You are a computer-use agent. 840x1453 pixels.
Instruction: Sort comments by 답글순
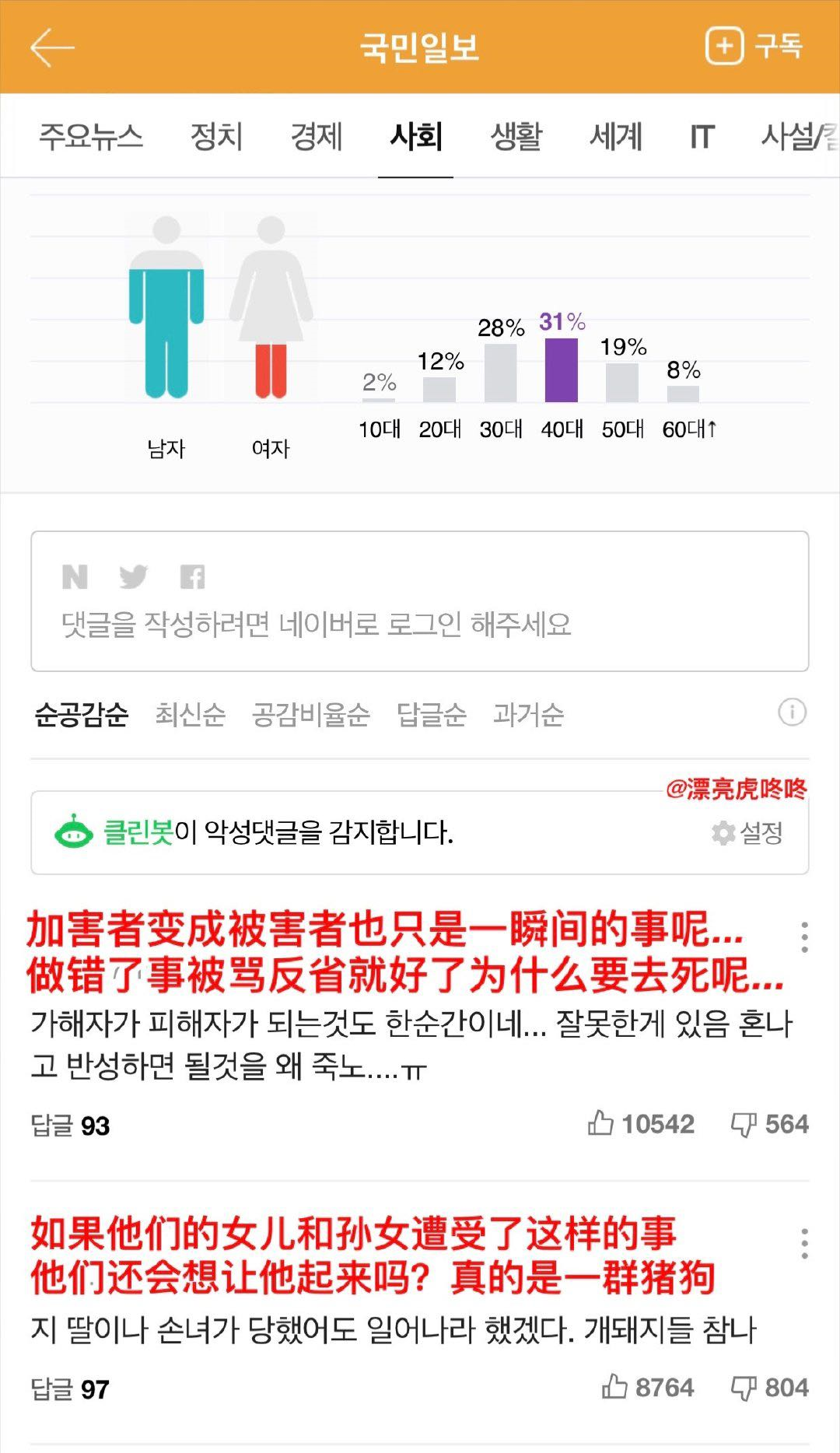point(432,715)
